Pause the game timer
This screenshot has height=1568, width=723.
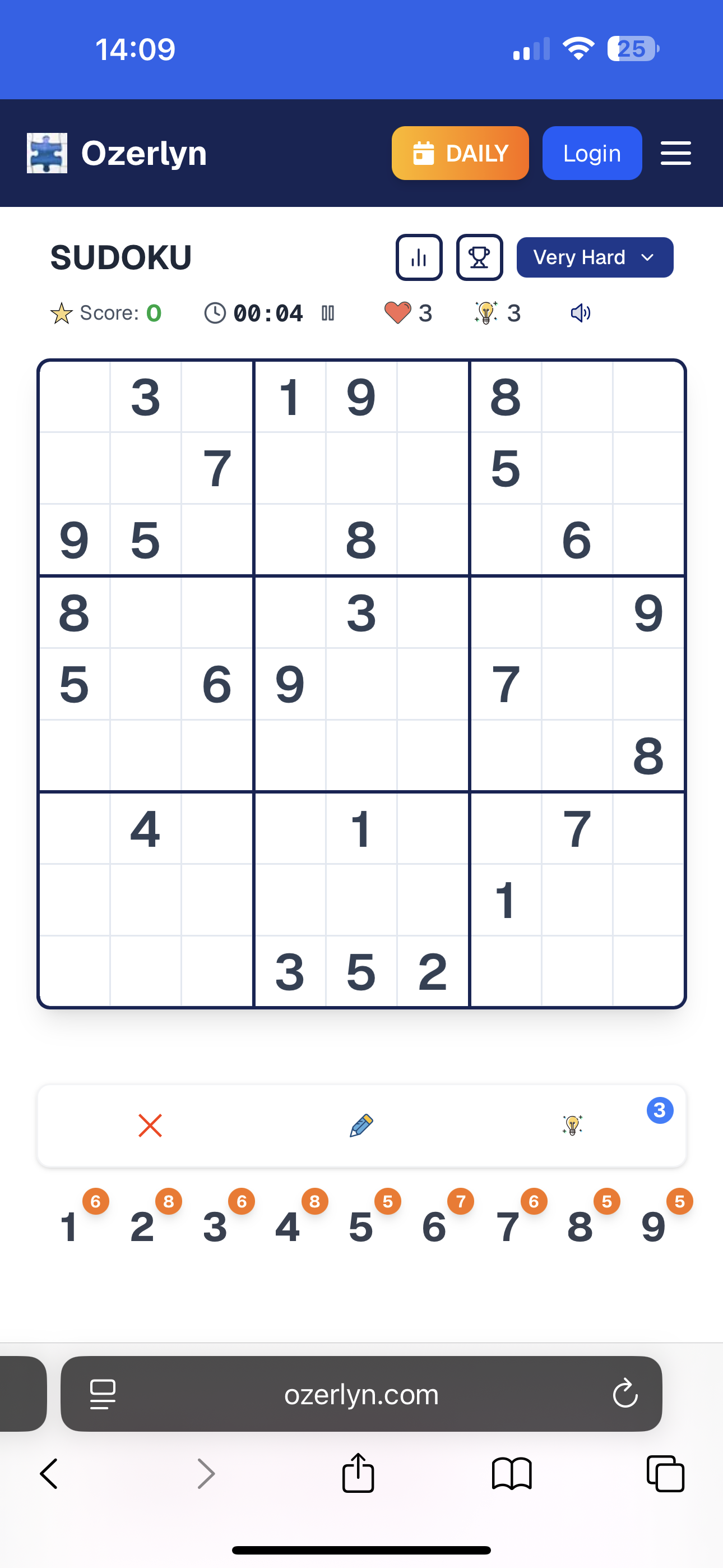[327, 313]
